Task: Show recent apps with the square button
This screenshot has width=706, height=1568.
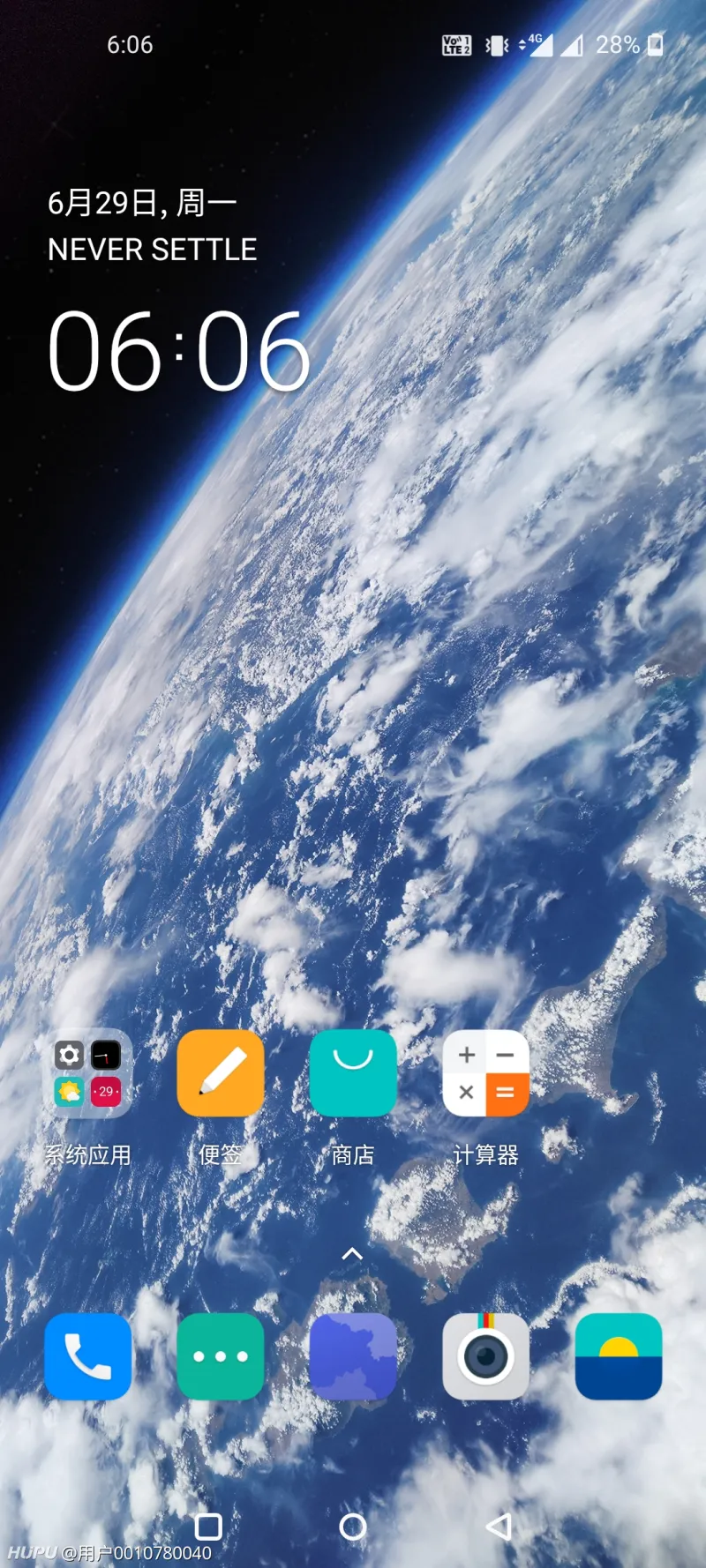Action: (208, 1527)
